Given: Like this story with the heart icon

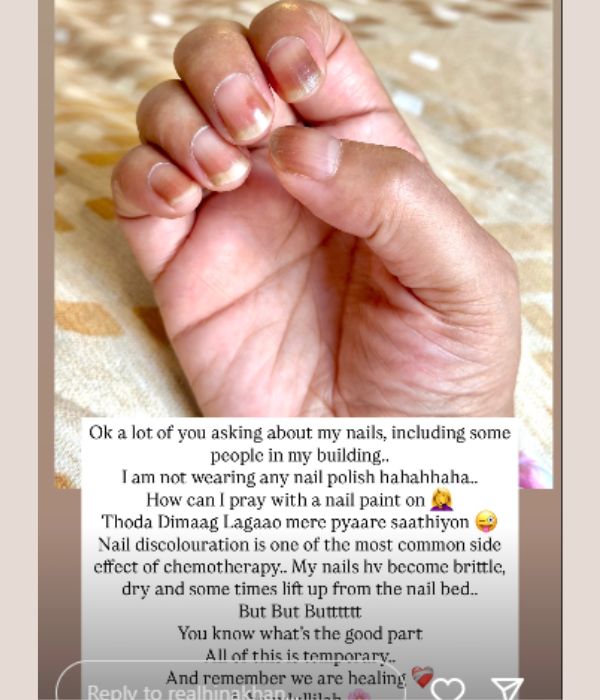Looking at the screenshot, I should (x=447, y=688).
